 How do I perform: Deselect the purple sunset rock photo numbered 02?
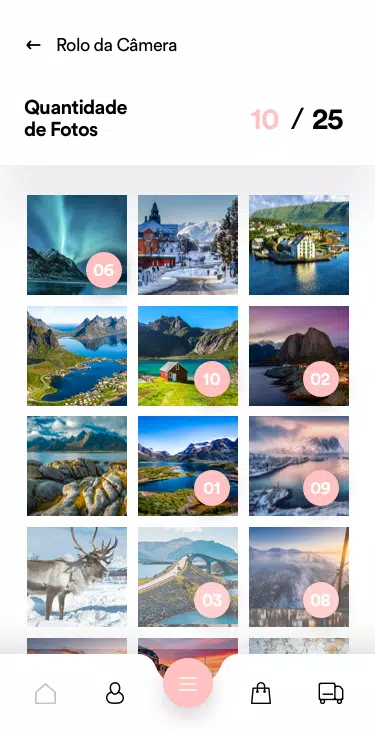[299, 356]
